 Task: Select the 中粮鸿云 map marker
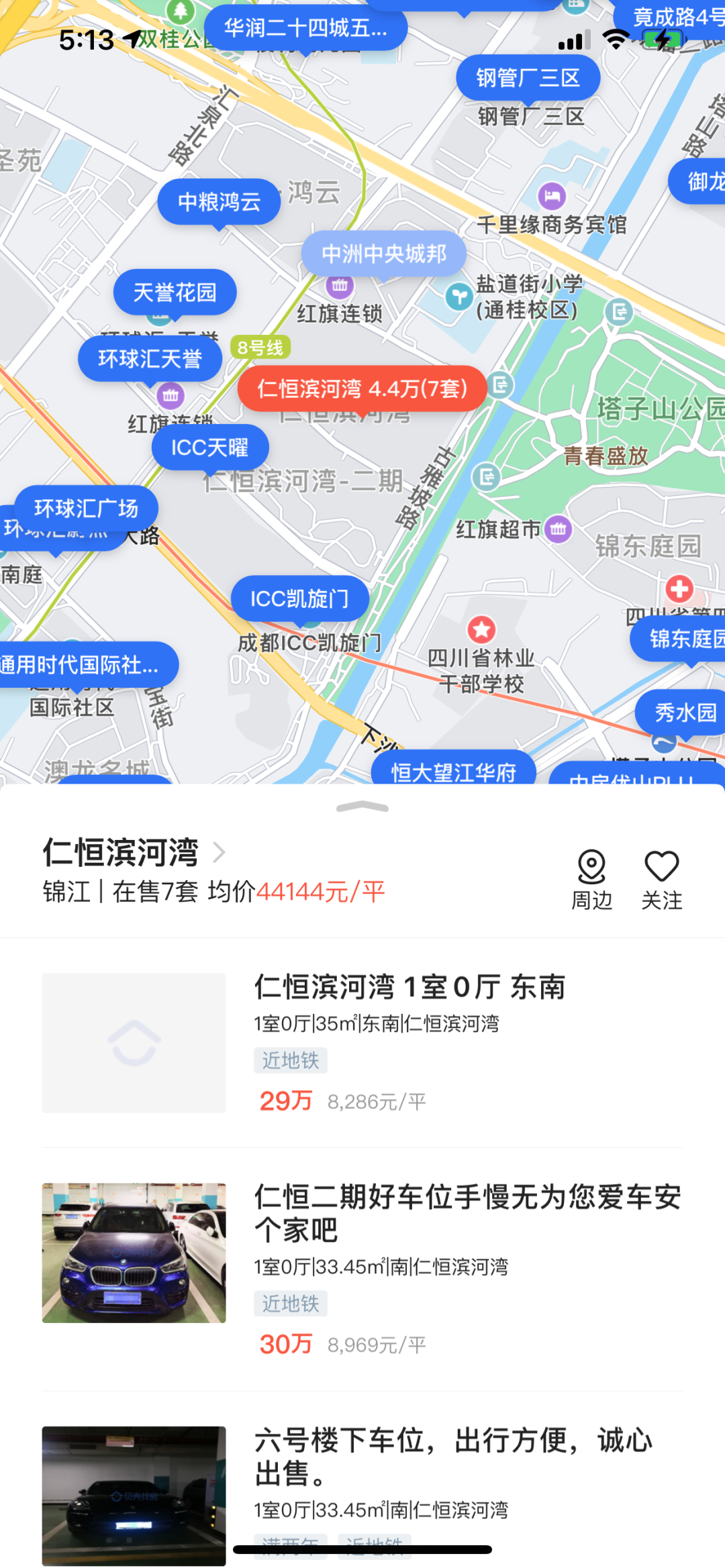coord(219,202)
